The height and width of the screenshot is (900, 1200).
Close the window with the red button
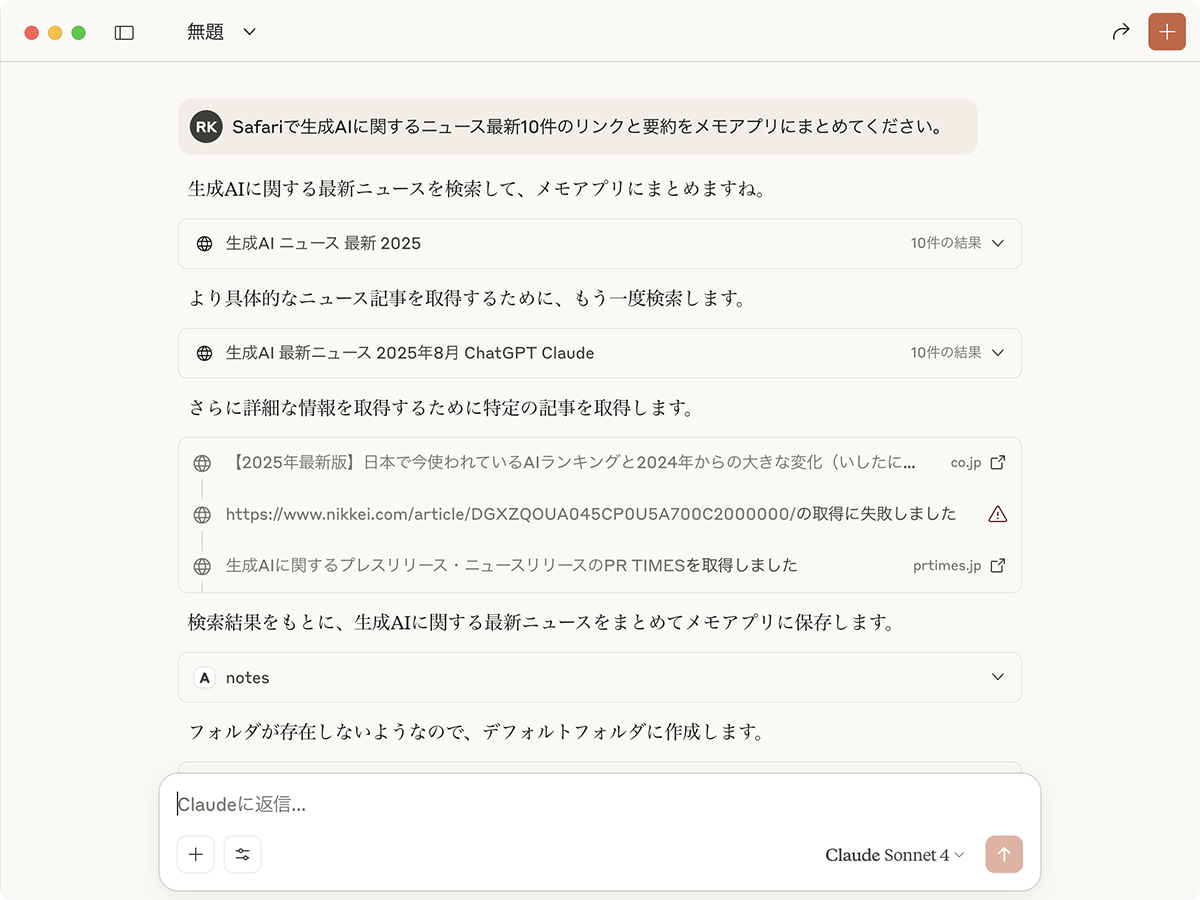click(32, 32)
